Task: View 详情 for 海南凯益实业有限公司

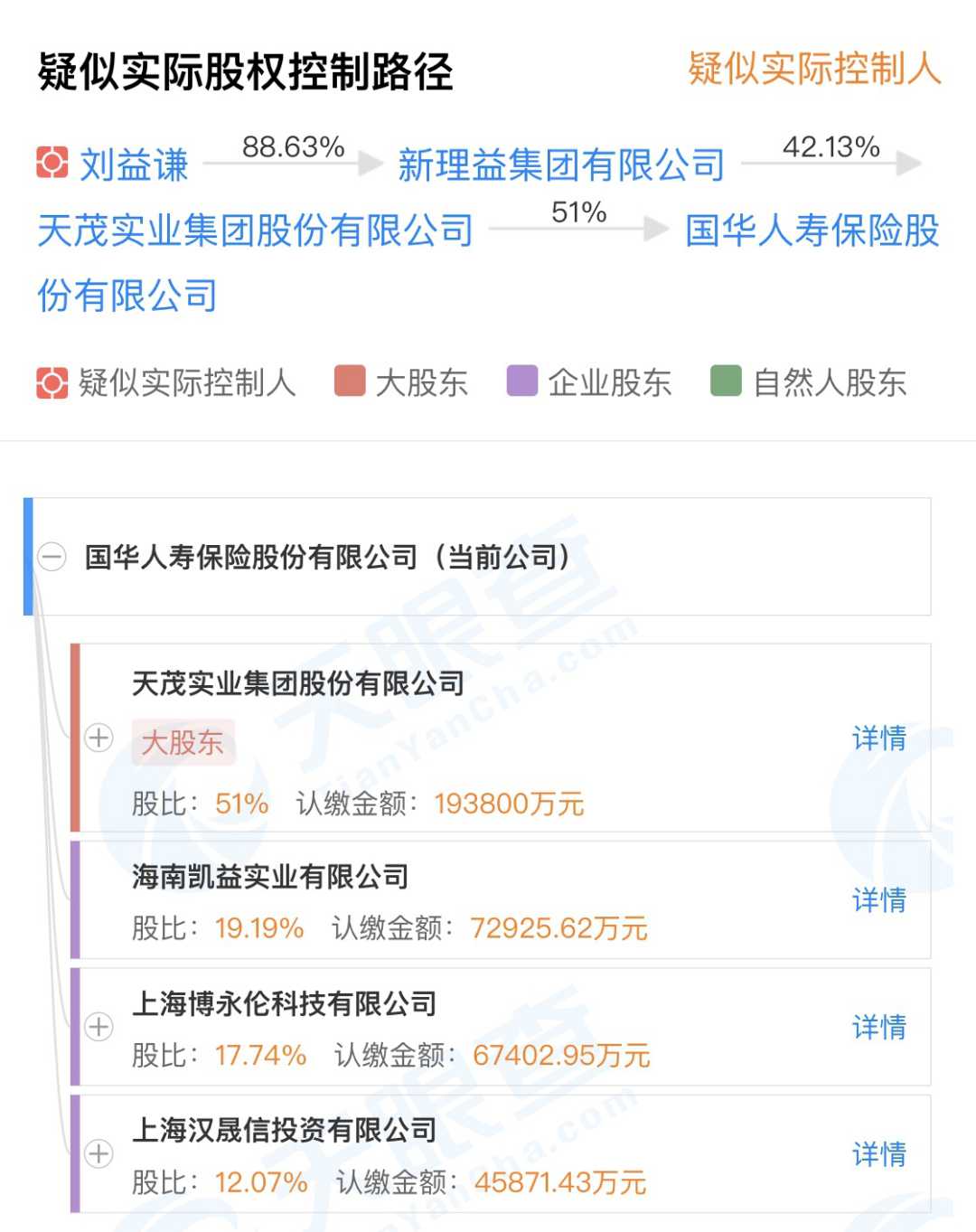Action: 878,900
